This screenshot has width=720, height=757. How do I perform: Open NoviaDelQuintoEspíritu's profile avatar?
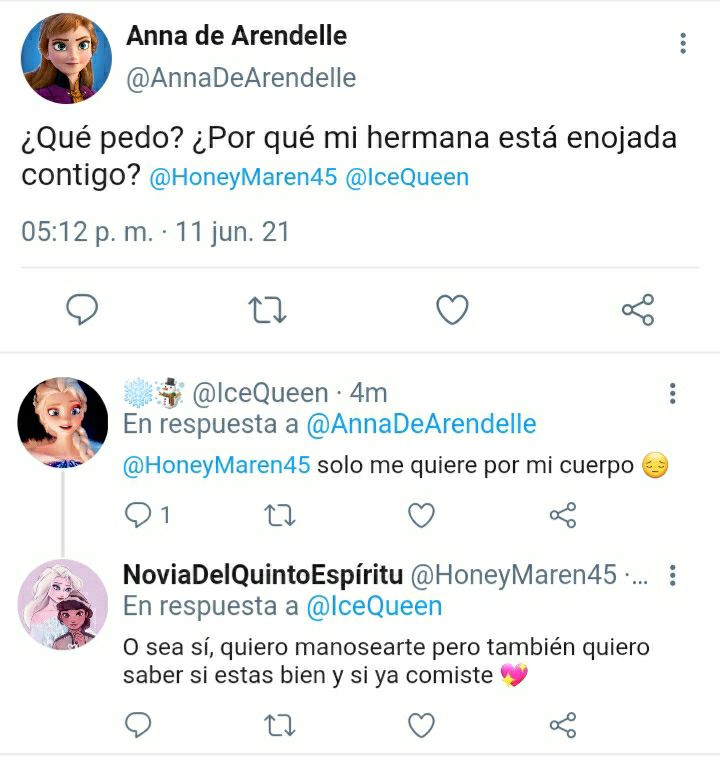pyautogui.click(x=63, y=604)
